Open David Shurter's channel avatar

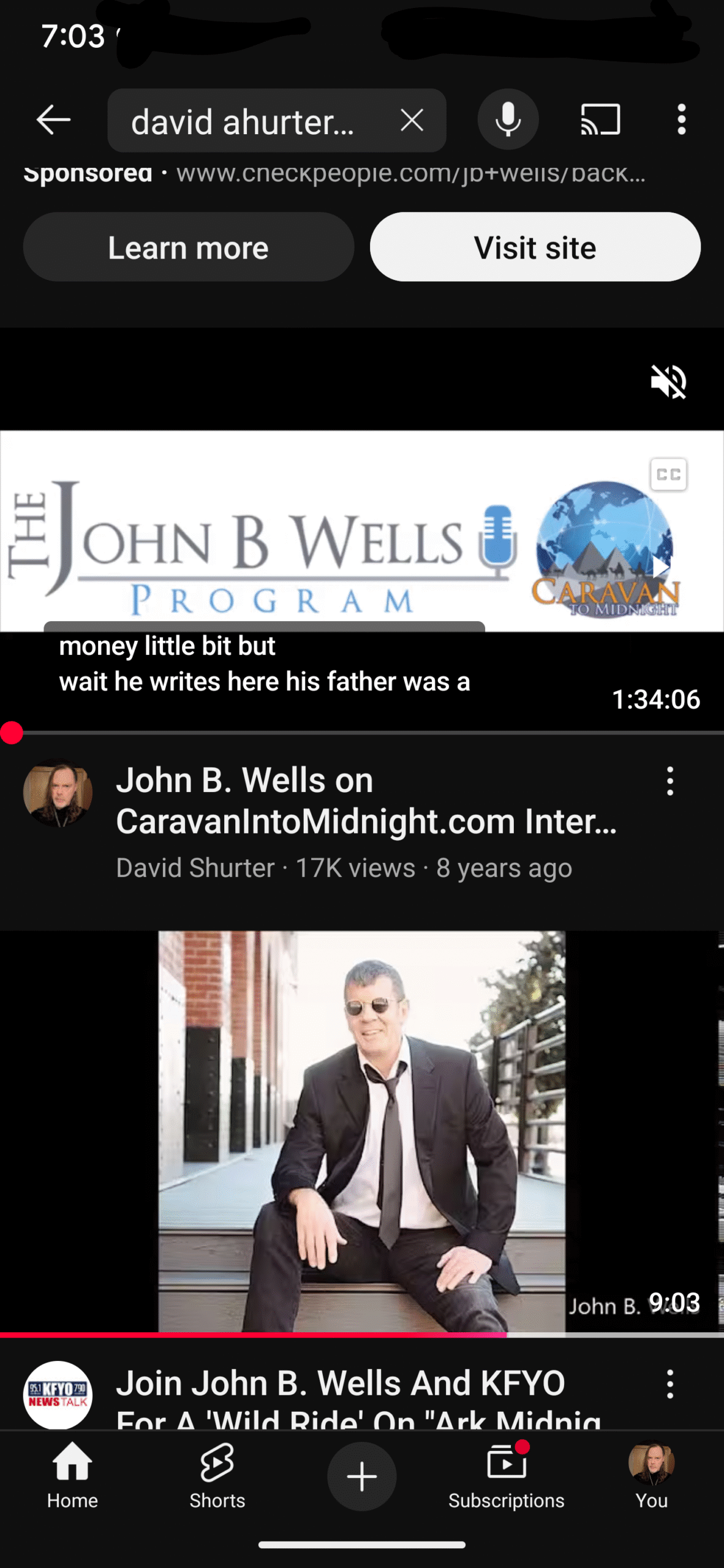[x=58, y=793]
